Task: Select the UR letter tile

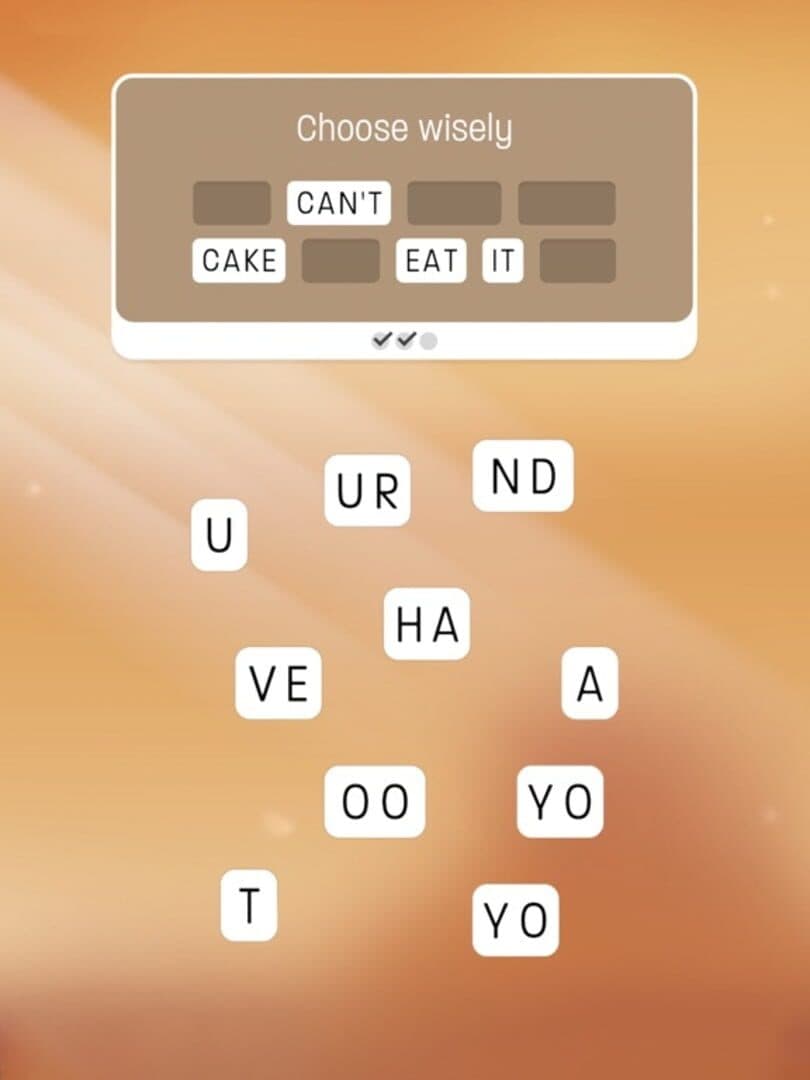Action: pos(367,490)
